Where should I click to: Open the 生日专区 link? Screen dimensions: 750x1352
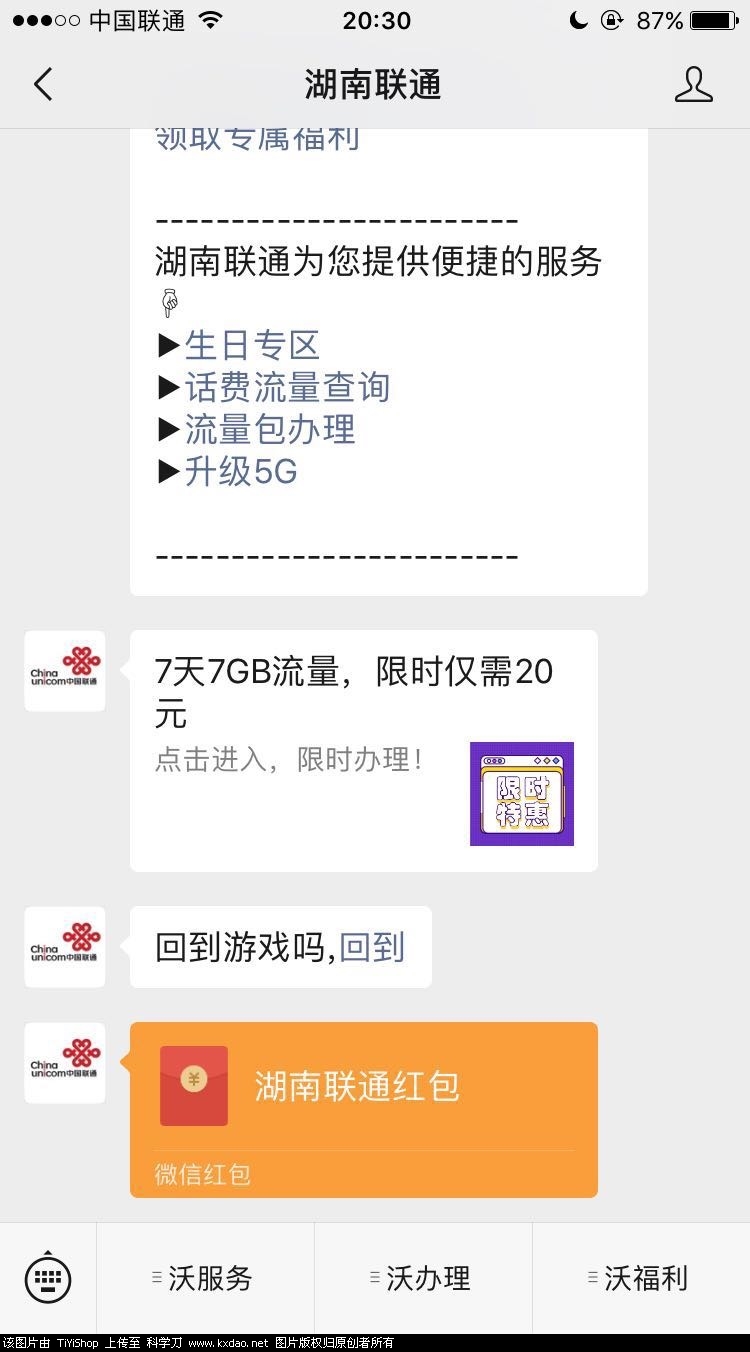pos(252,345)
